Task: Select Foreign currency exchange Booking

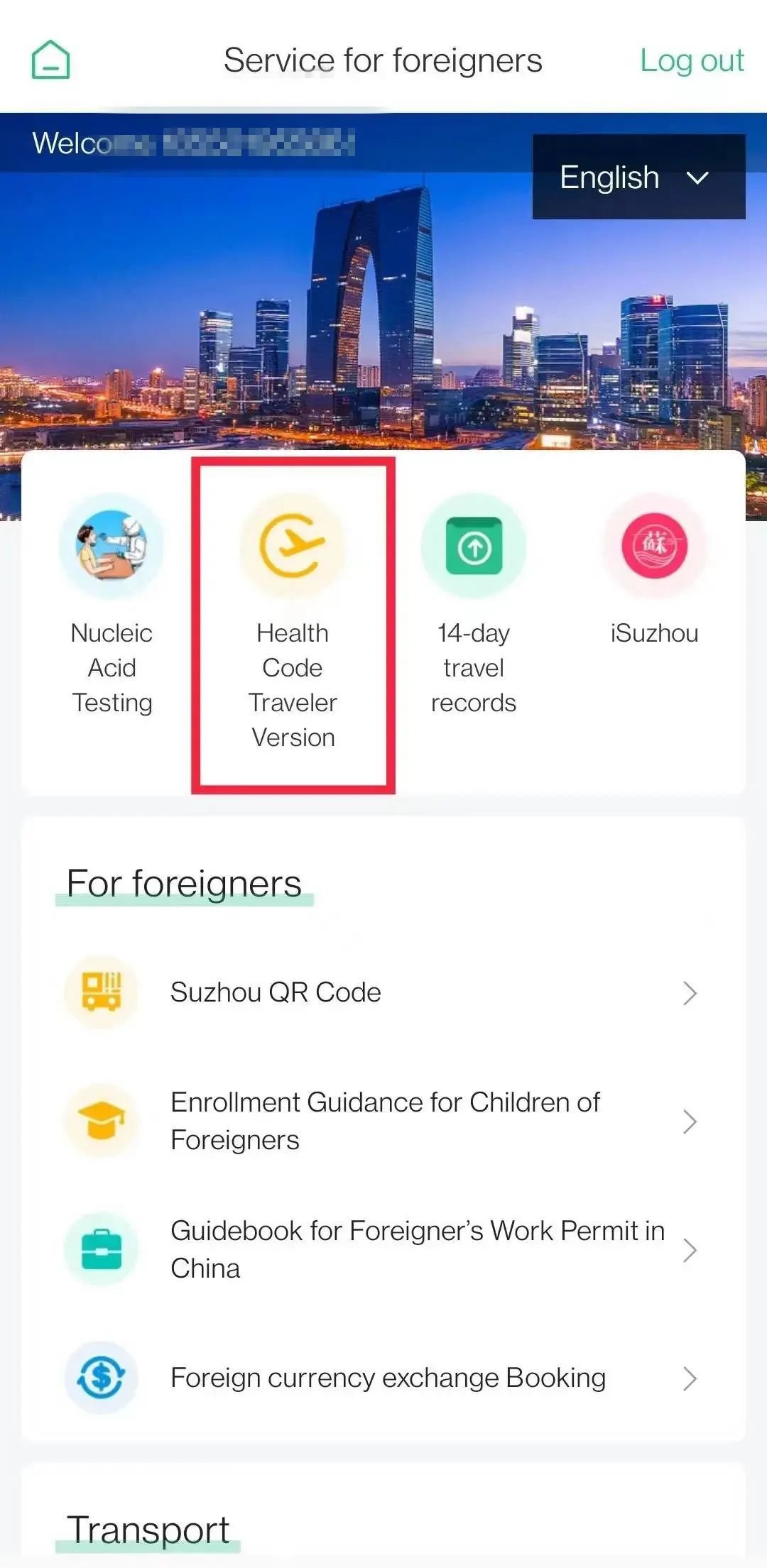Action: [383, 1378]
